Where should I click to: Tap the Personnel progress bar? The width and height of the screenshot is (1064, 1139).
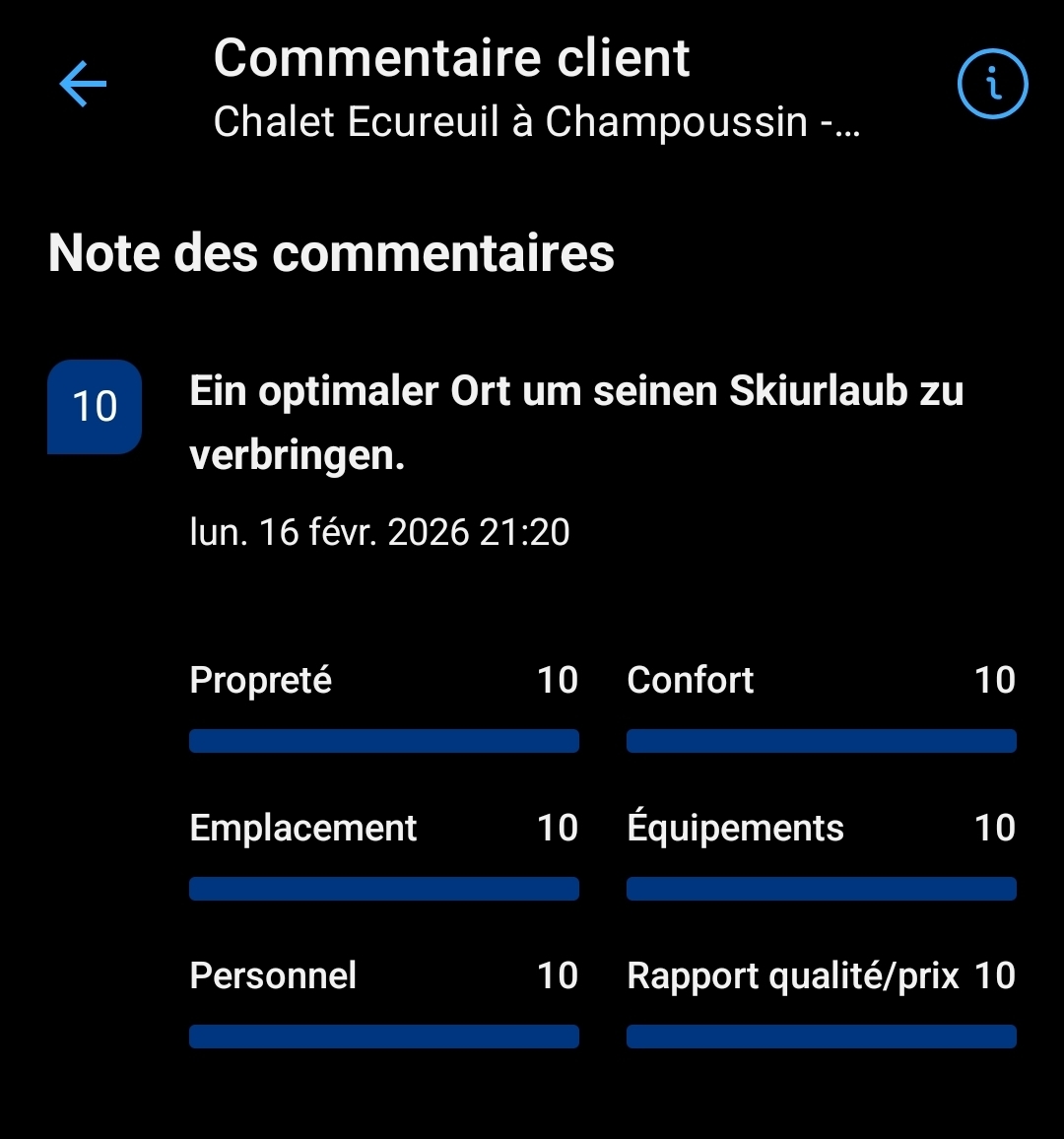coord(384,1036)
